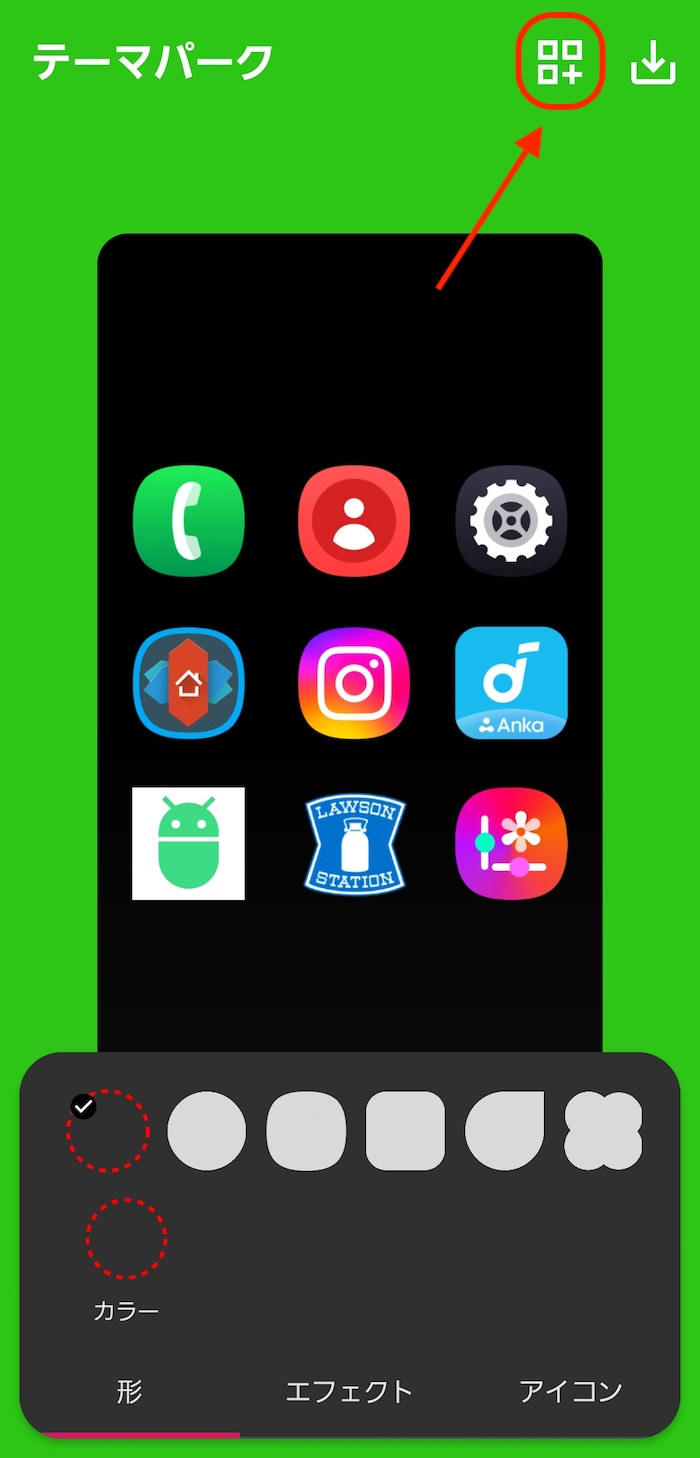Open the カラー color picker
This screenshot has height=1458, width=700.
pyautogui.click(x=126, y=1240)
